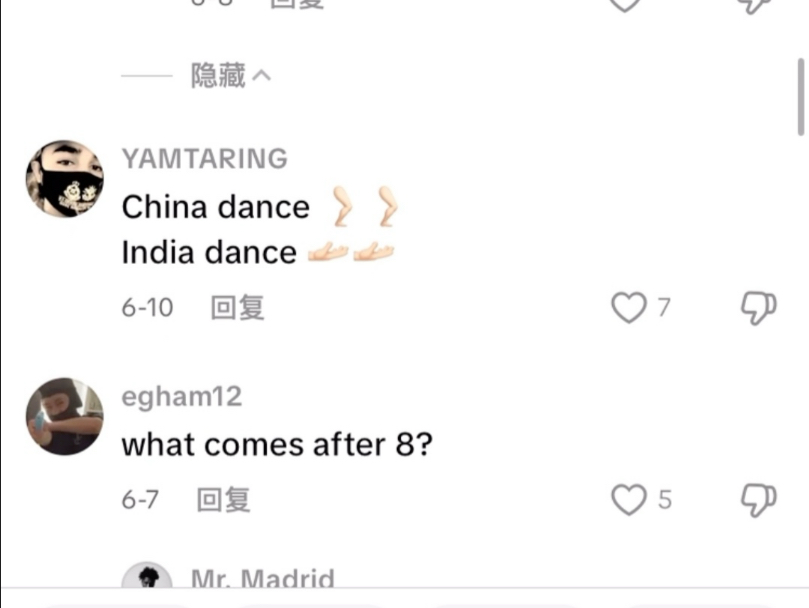Open YAMTARING username profile
Screen dimensions: 809x608
point(204,159)
